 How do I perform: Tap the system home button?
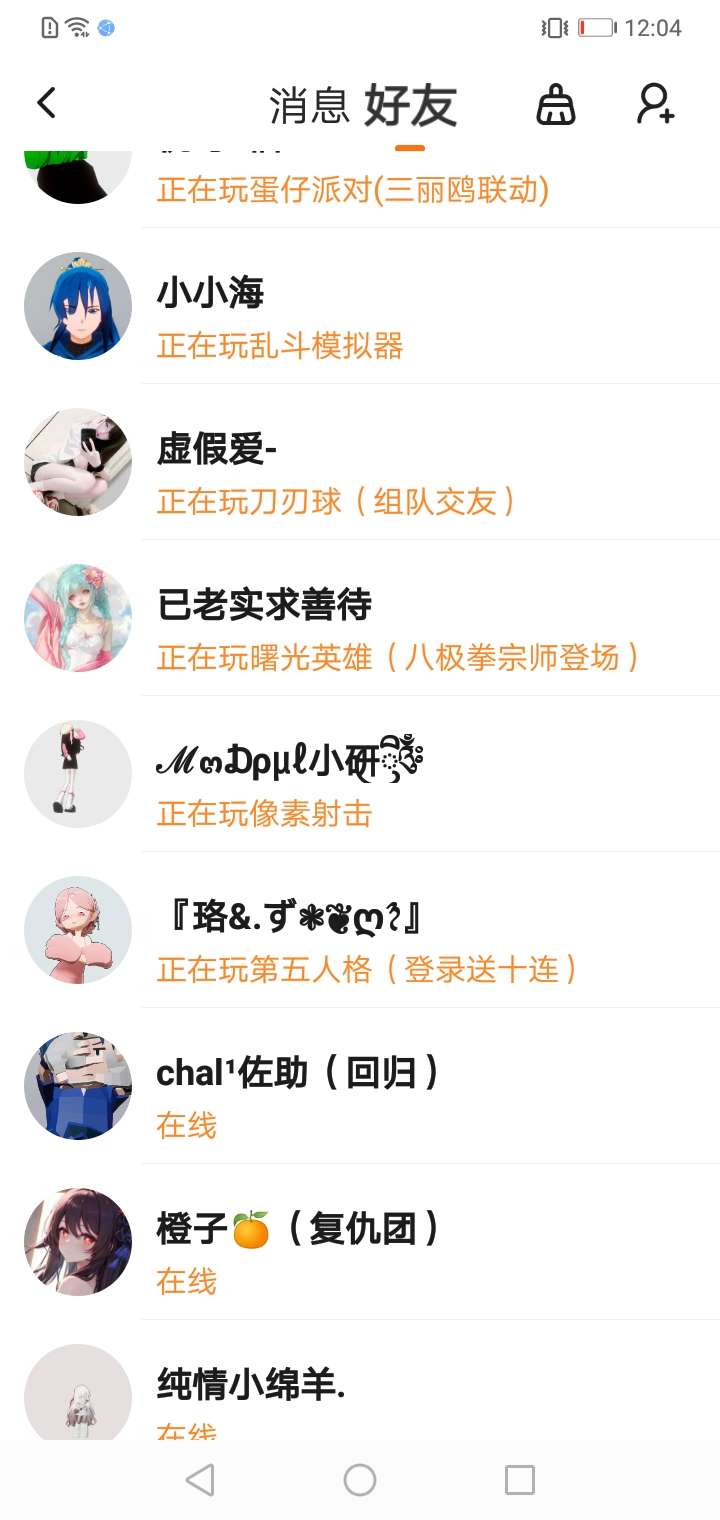point(360,1480)
